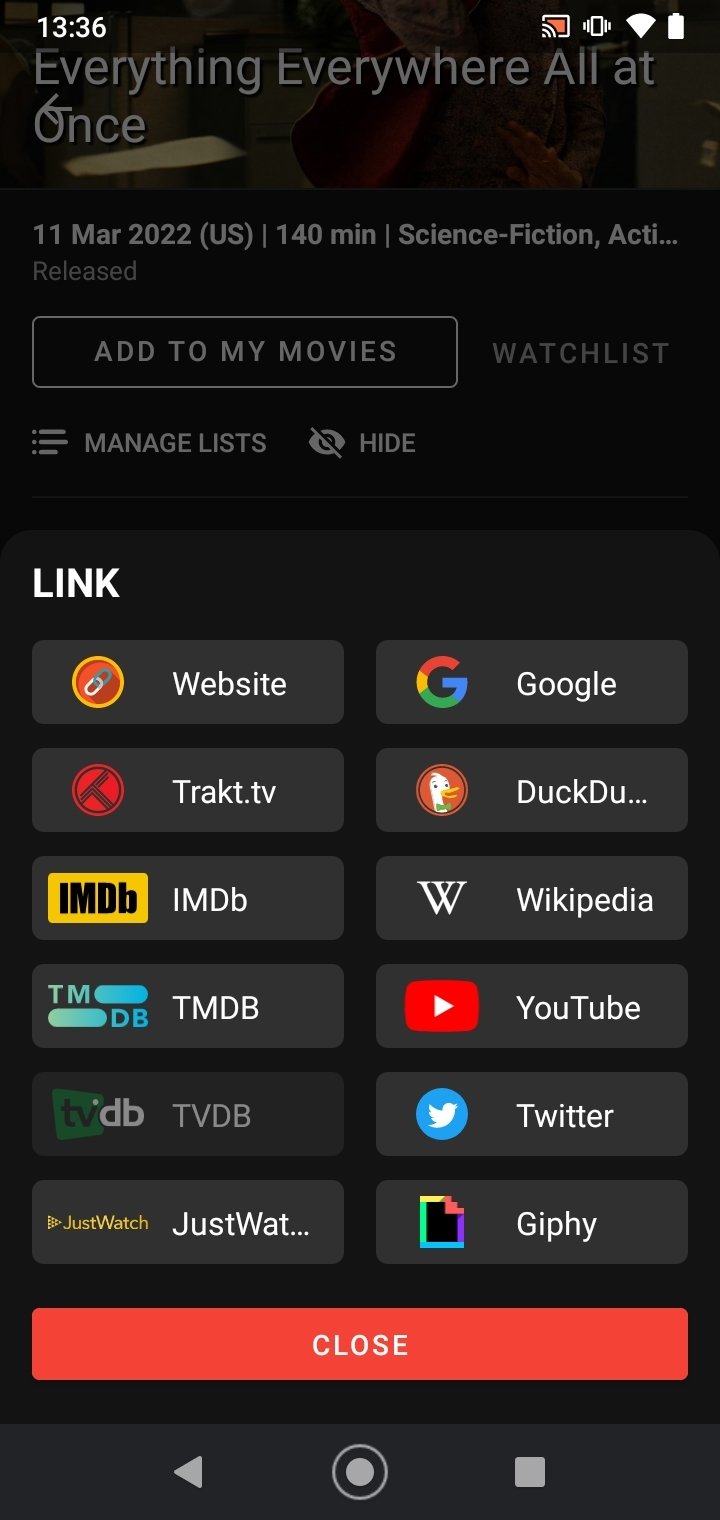Close the Link sheet
The height and width of the screenshot is (1520, 720).
(x=360, y=1344)
